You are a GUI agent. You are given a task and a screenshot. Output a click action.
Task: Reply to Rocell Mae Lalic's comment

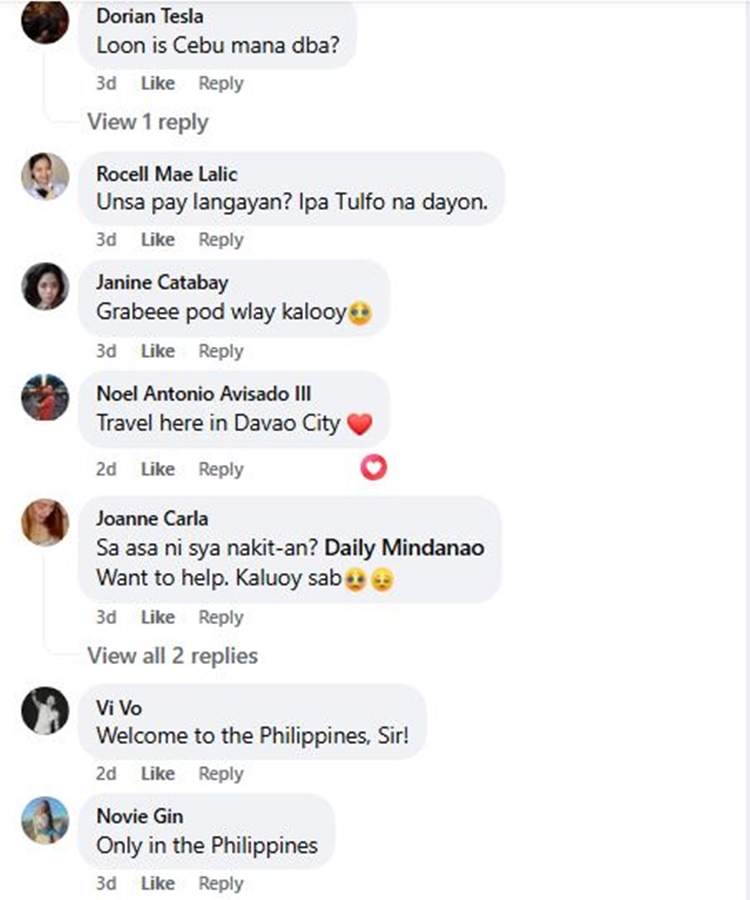tap(221, 240)
